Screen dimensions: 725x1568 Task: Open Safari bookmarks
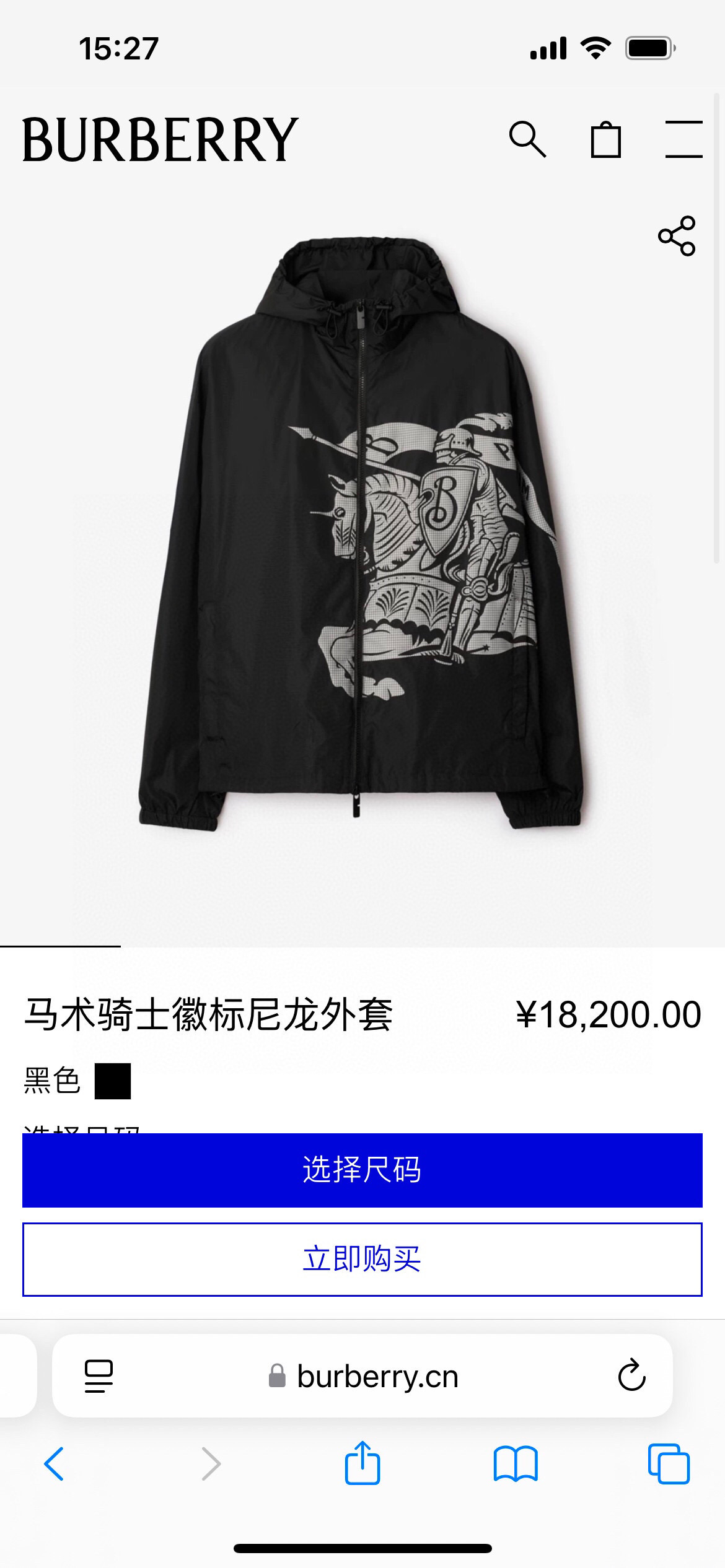click(516, 1464)
